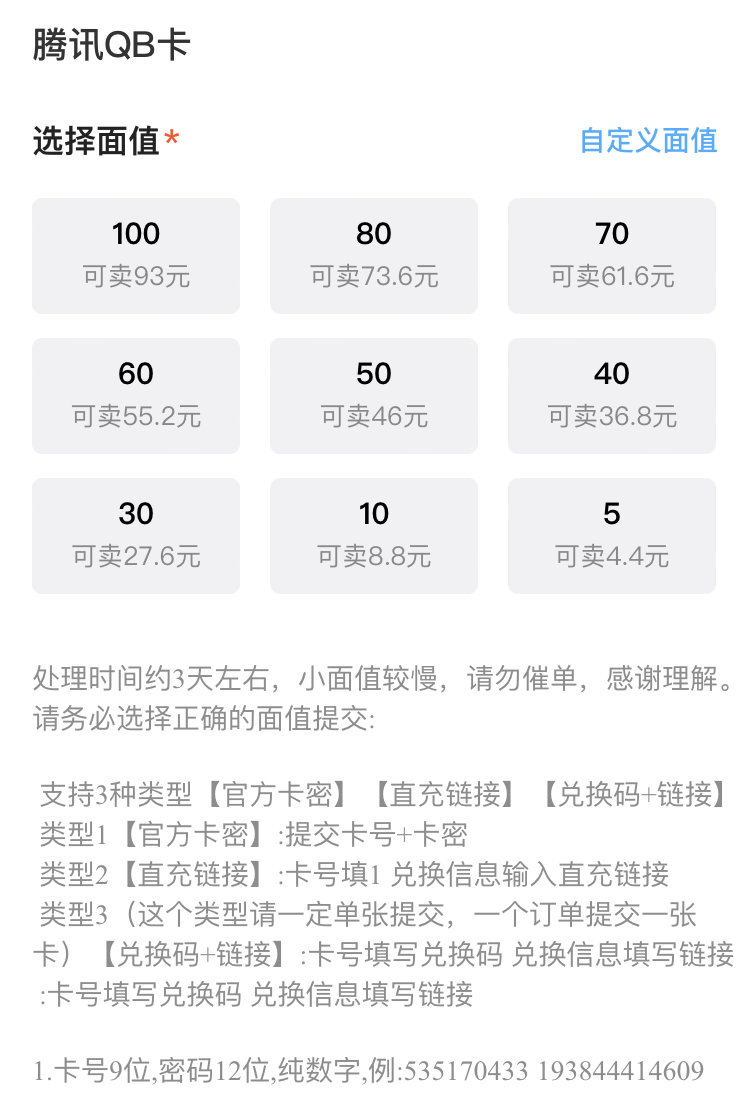Viewport: 750px width, 1103px height.
Task: Choose the 5 face value option
Action: tap(612, 536)
